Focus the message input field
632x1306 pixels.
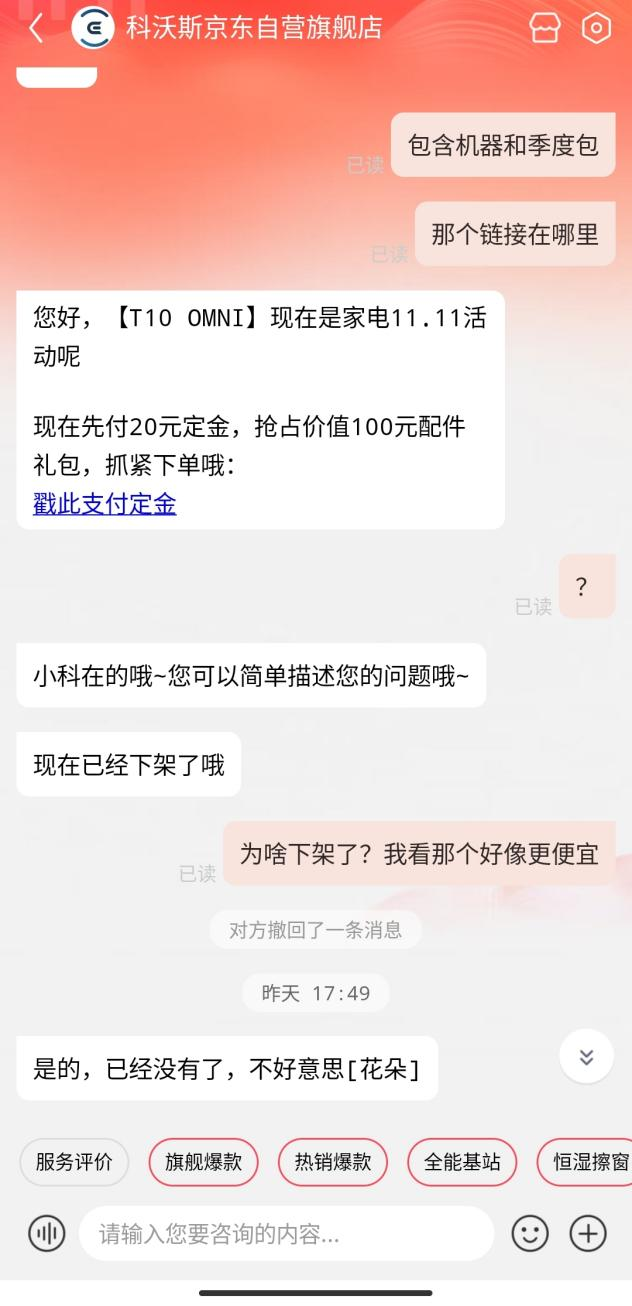[x=286, y=1234]
